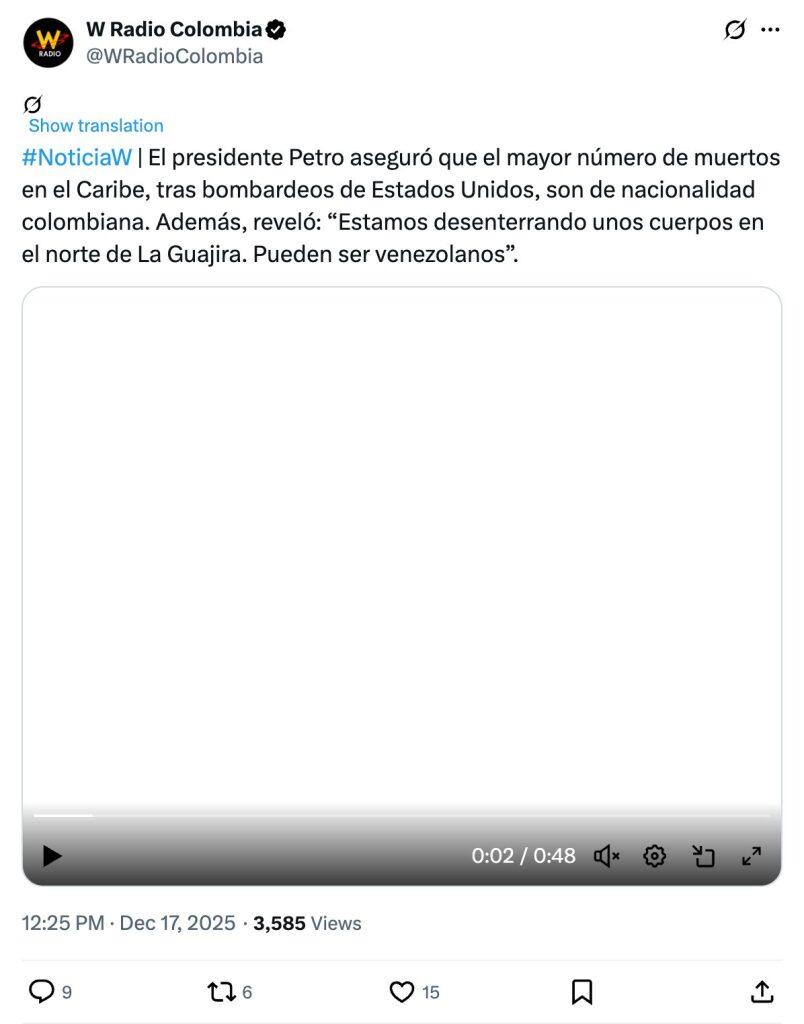
Task: Like the W Radio Colombia post
Action: pyautogui.click(x=401, y=991)
